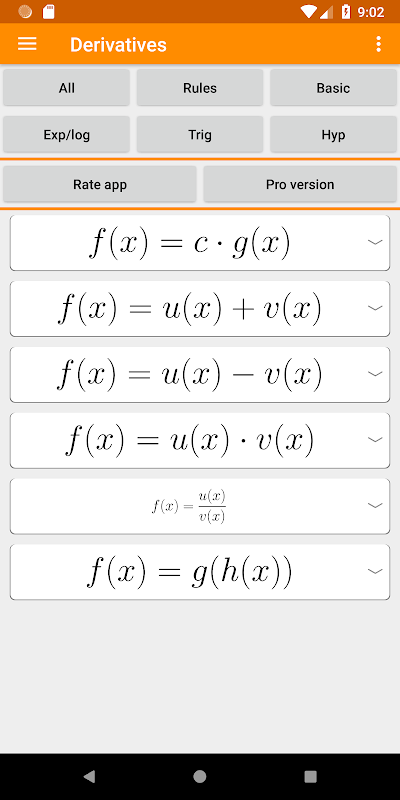Go back with the system back button
Image resolution: width=400 pixels, height=800 pixels.
click(89, 777)
